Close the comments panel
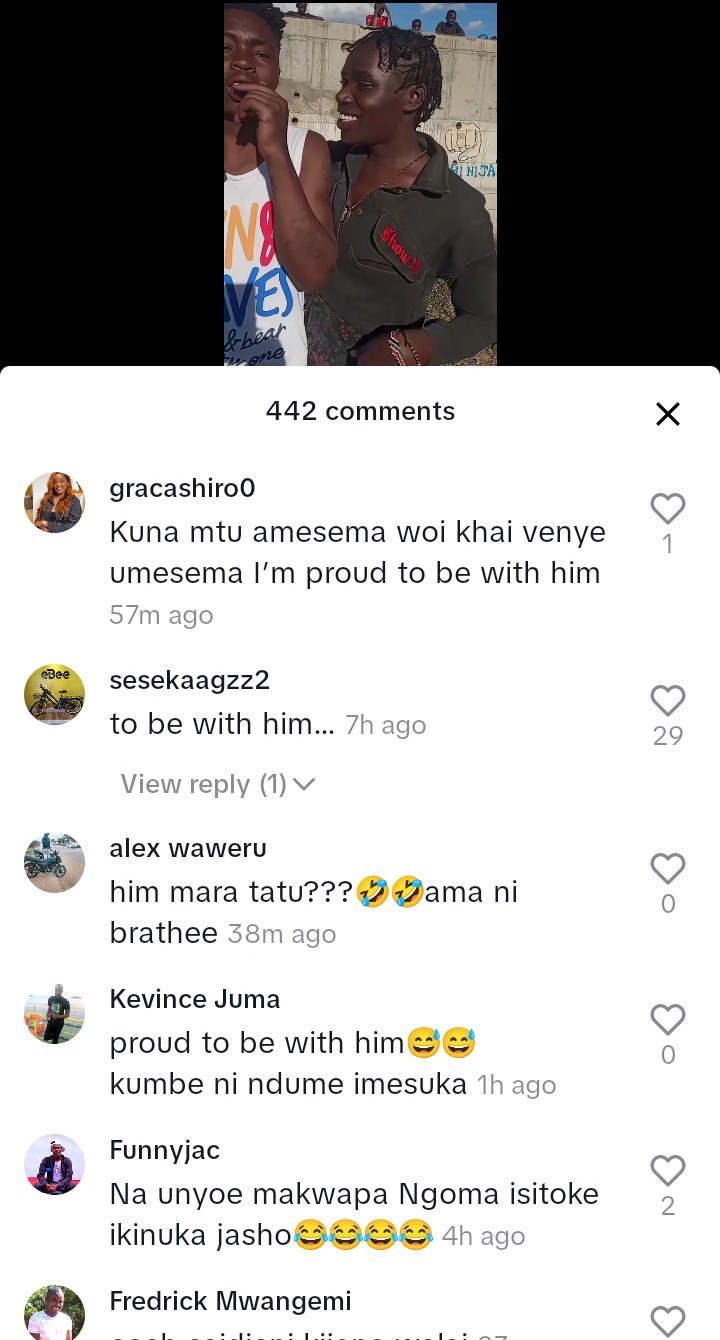The height and width of the screenshot is (1340, 720). 667,414
